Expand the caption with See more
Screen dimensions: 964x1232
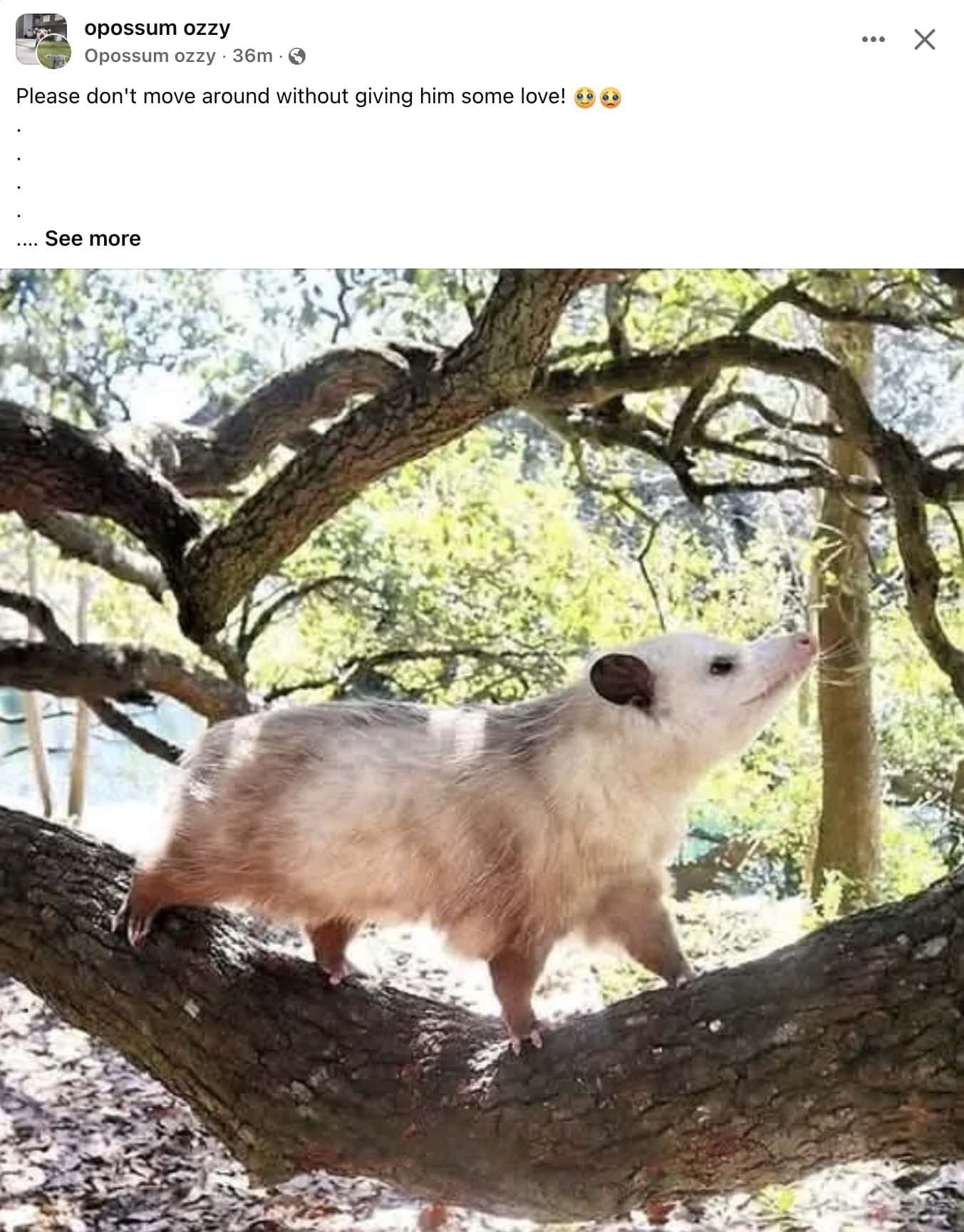[x=93, y=239]
